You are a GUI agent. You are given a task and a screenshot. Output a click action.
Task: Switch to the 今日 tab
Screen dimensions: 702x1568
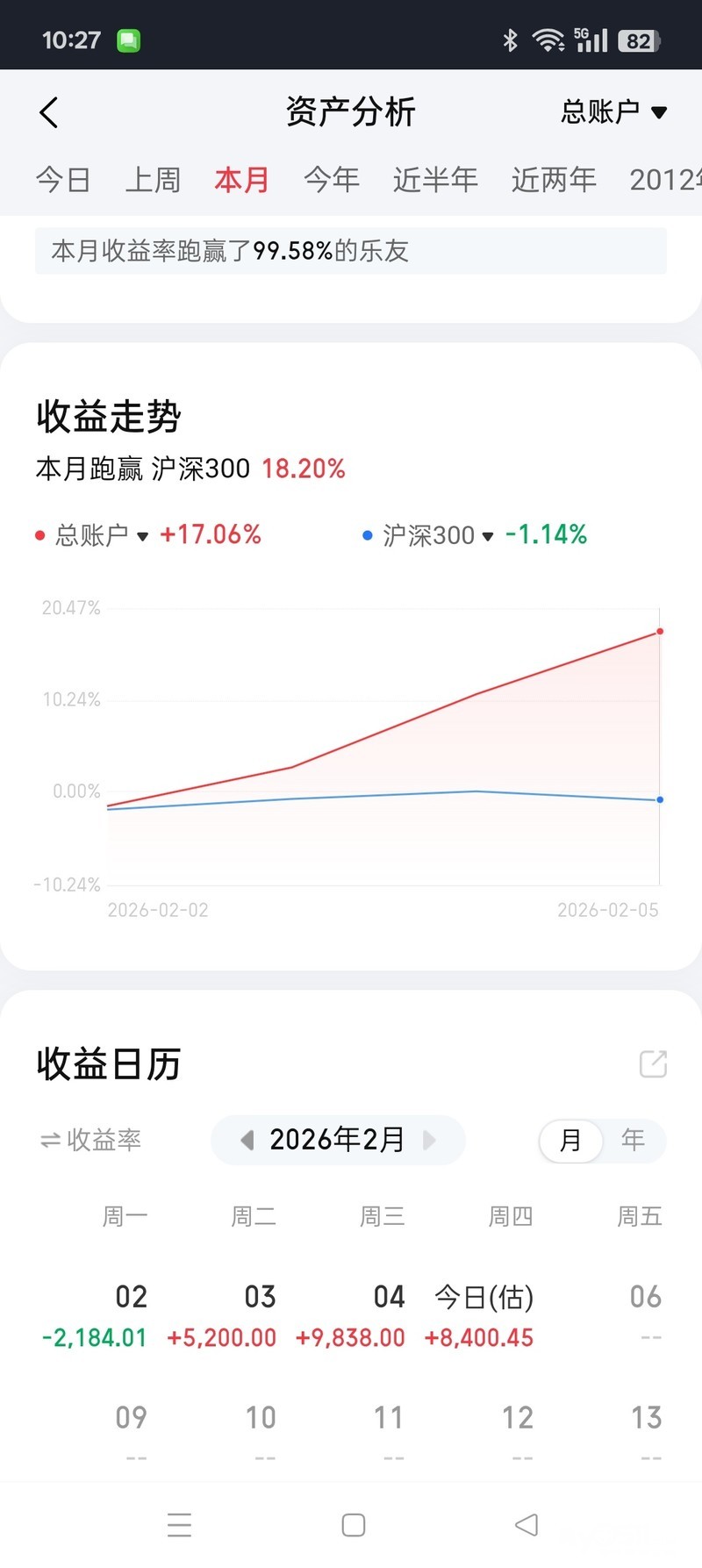coord(63,180)
